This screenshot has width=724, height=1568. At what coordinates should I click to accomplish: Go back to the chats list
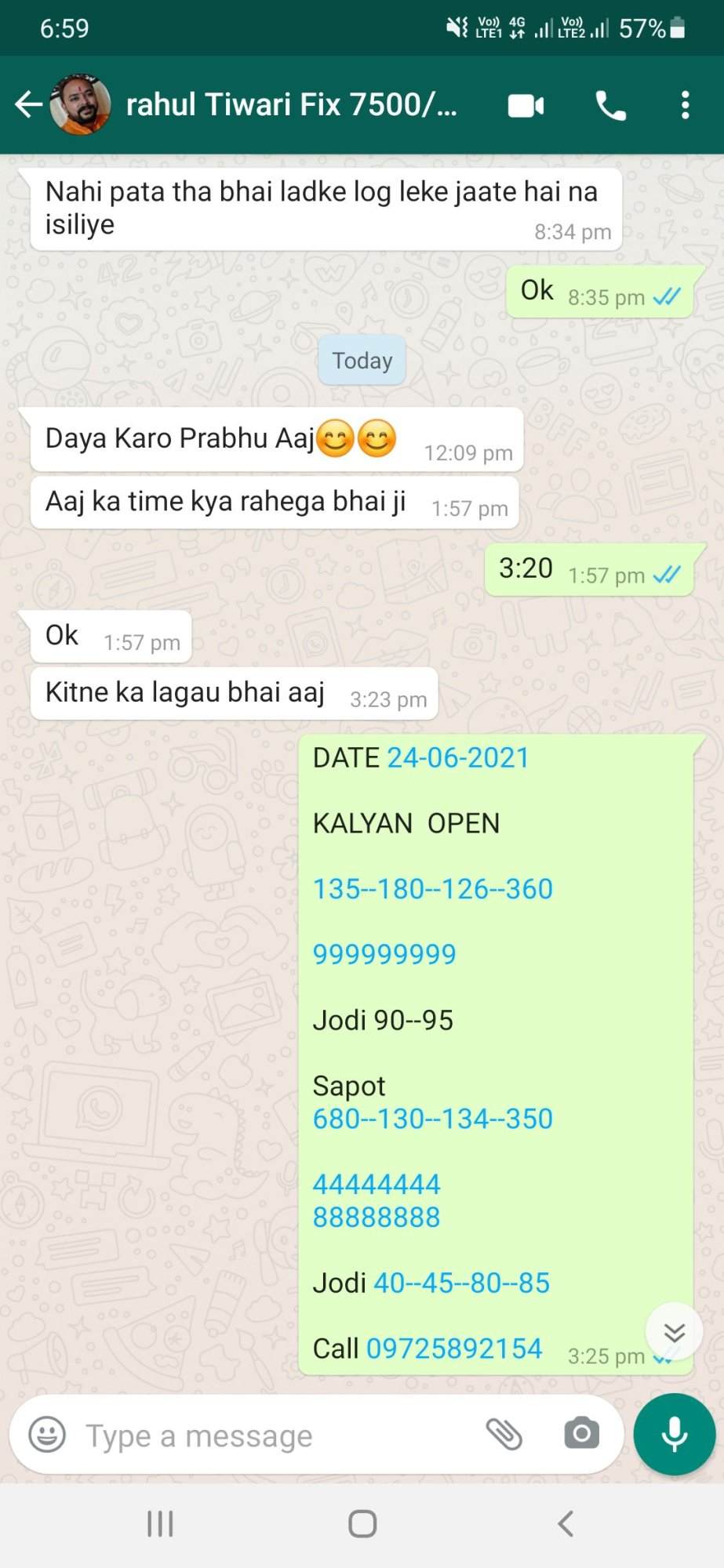[28, 104]
